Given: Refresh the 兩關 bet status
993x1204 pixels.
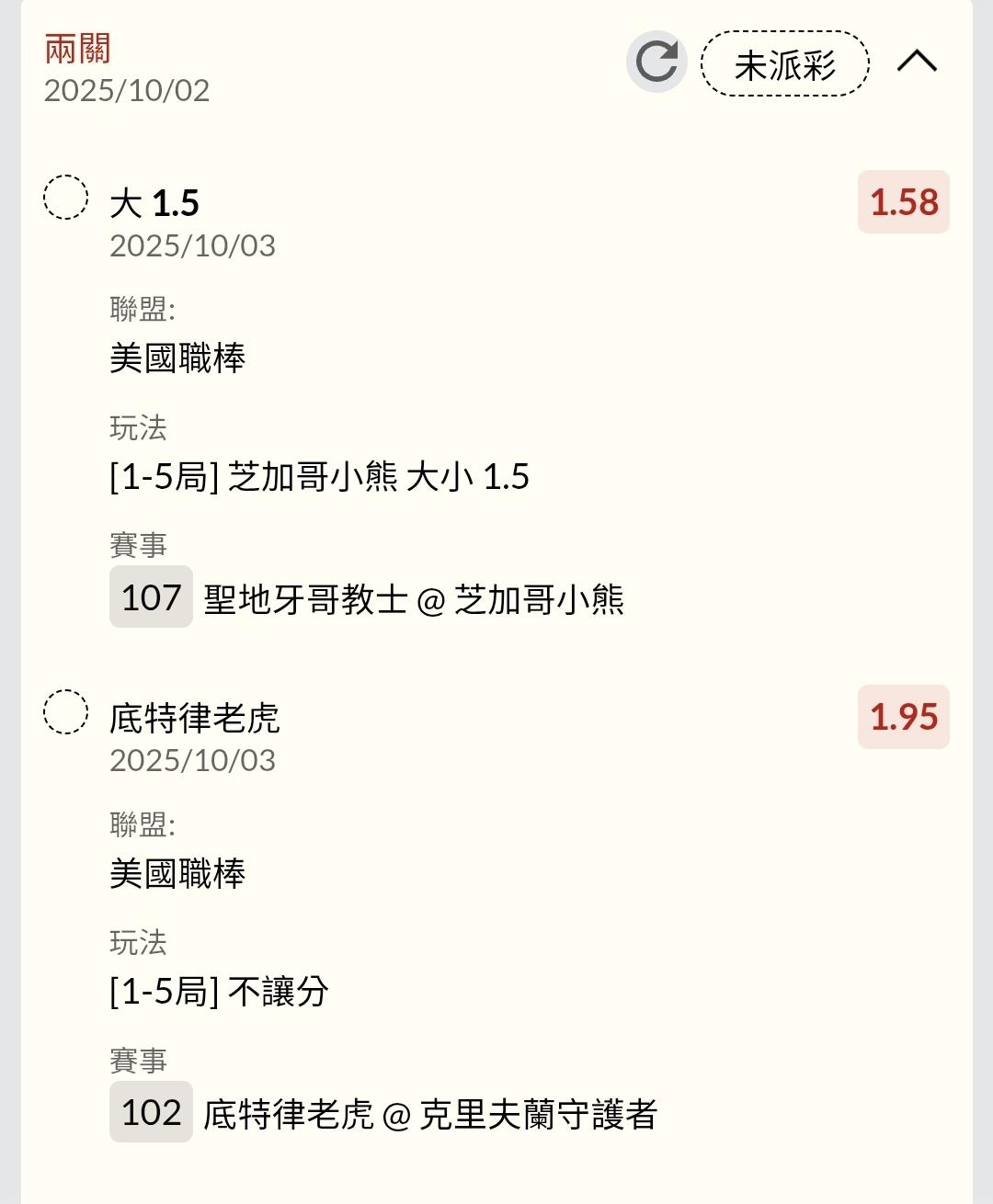Looking at the screenshot, I should click(x=656, y=62).
